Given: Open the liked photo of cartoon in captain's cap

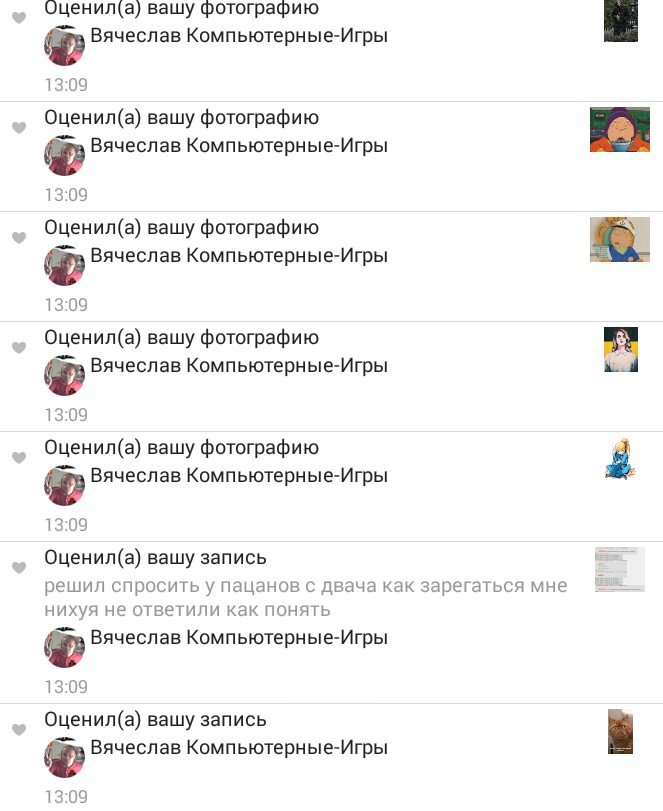Looking at the screenshot, I should pyautogui.click(x=619, y=239).
